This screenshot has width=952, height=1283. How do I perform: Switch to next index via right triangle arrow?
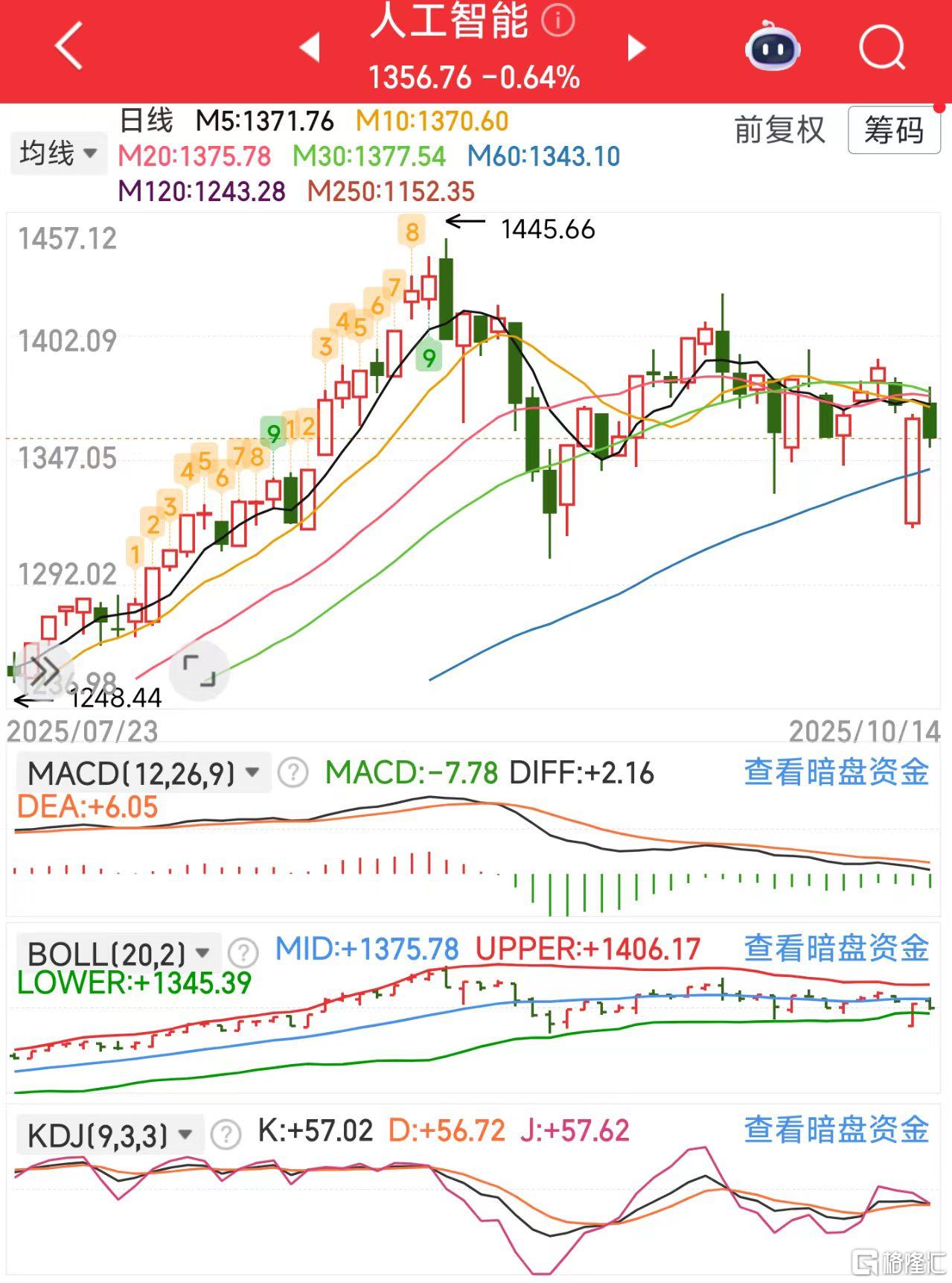tap(636, 46)
